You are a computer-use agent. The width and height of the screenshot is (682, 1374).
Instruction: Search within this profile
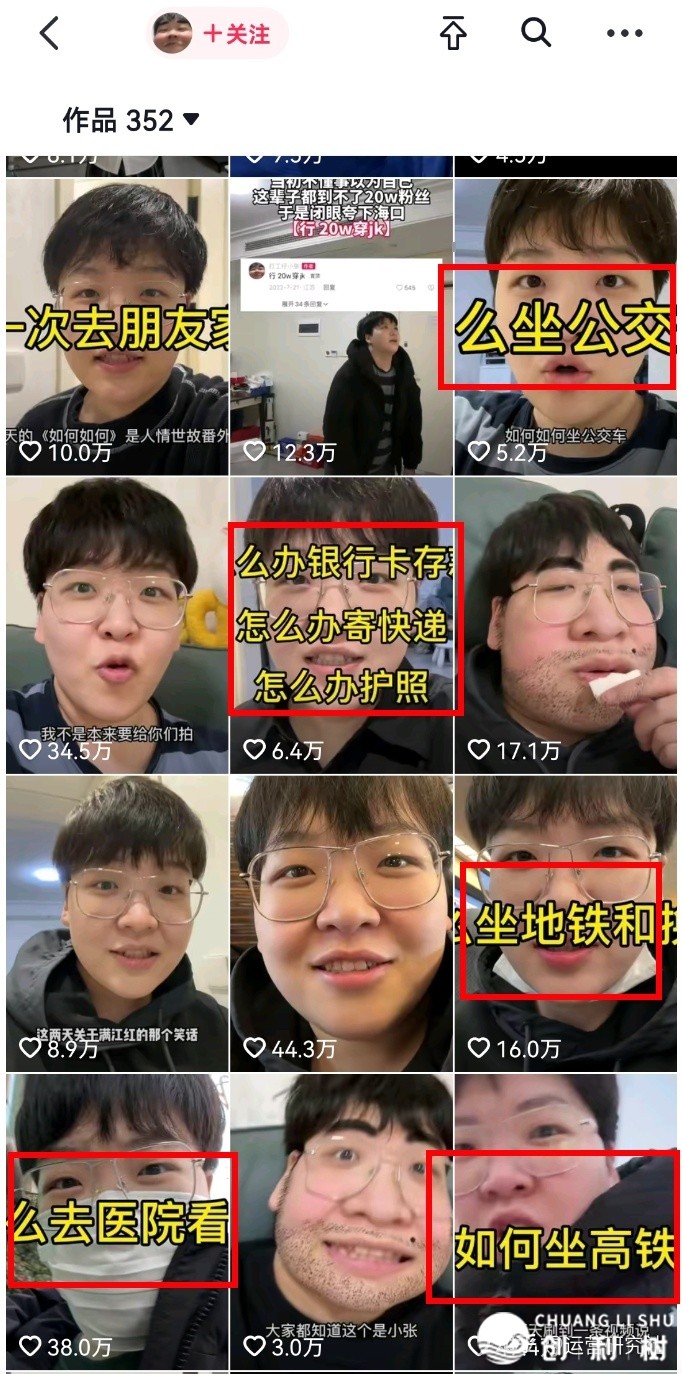[x=536, y=33]
